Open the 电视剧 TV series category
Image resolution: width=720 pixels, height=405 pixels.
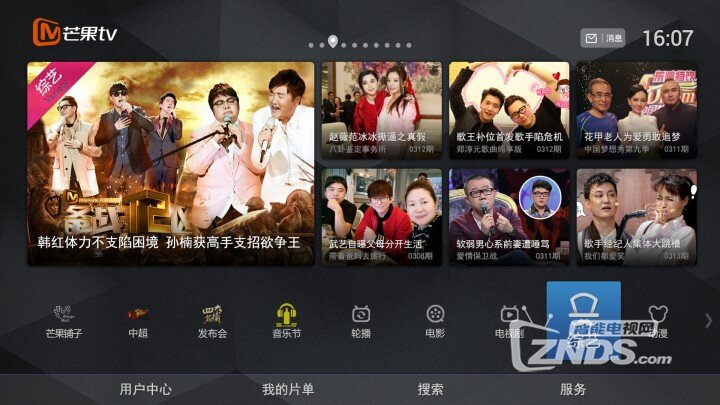(x=509, y=321)
